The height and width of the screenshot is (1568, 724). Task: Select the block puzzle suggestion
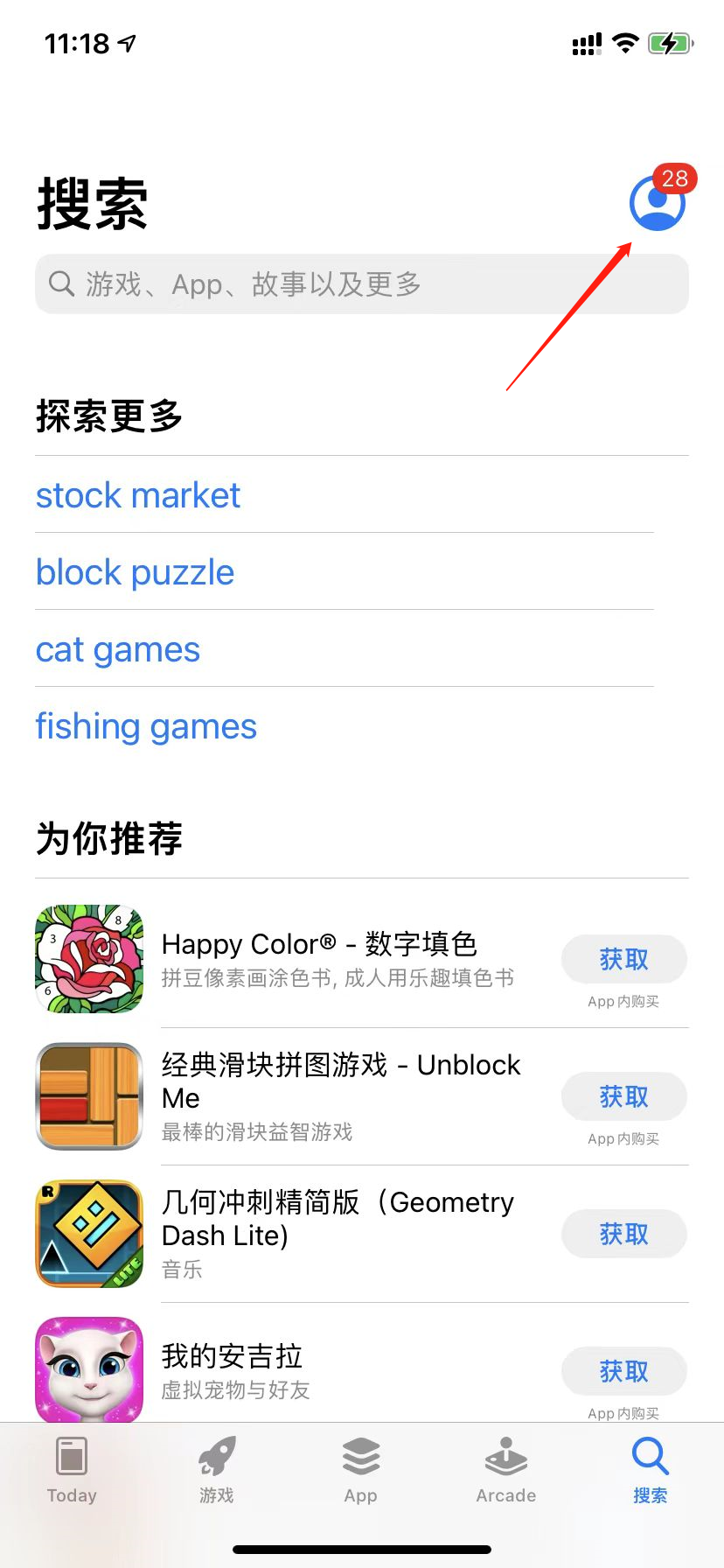(136, 572)
